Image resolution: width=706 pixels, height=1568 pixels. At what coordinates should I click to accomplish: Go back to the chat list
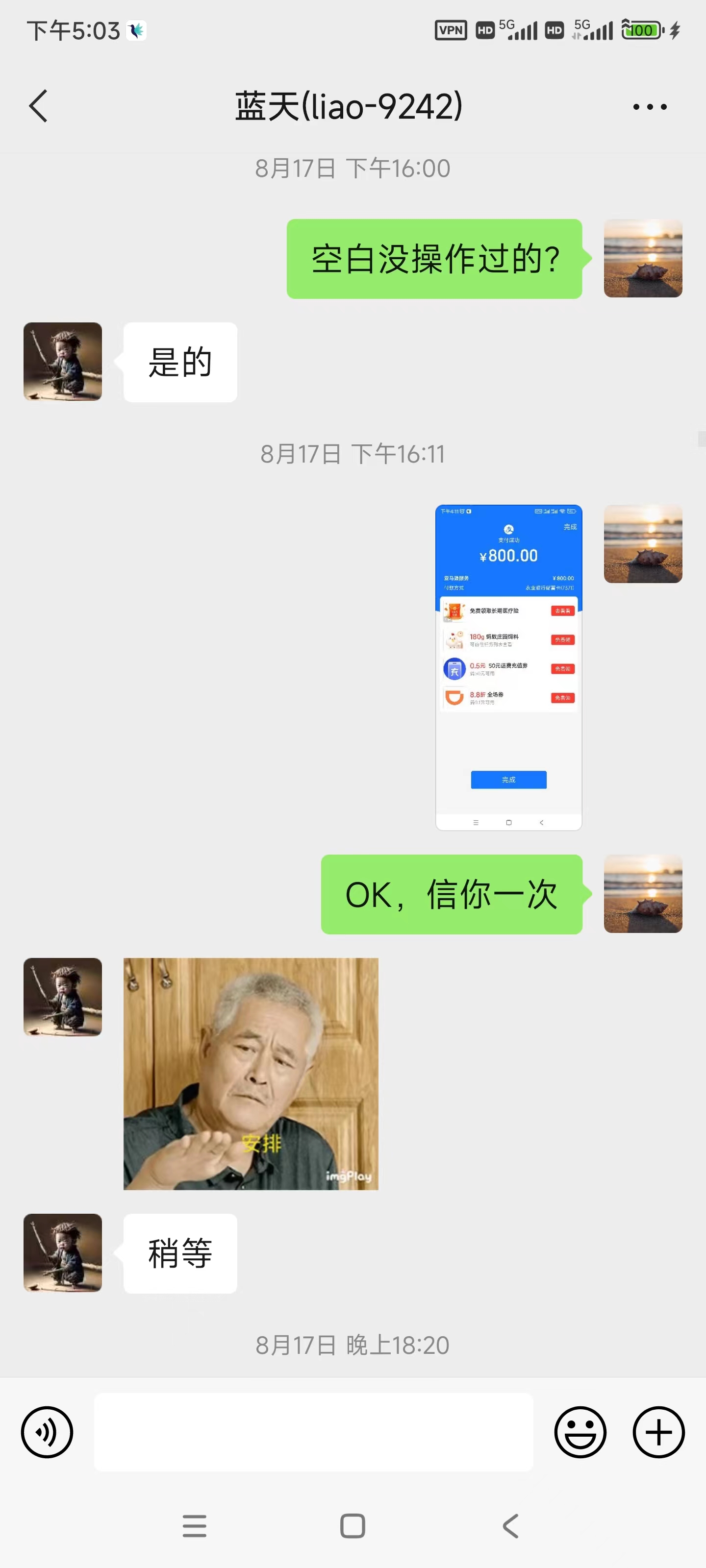38,106
